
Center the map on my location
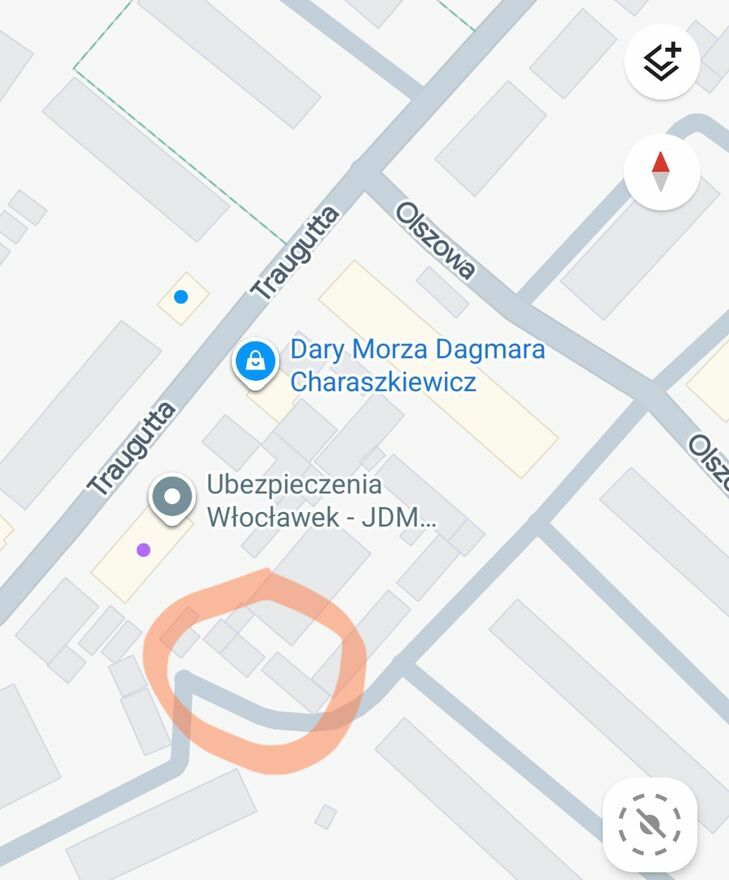click(650, 825)
